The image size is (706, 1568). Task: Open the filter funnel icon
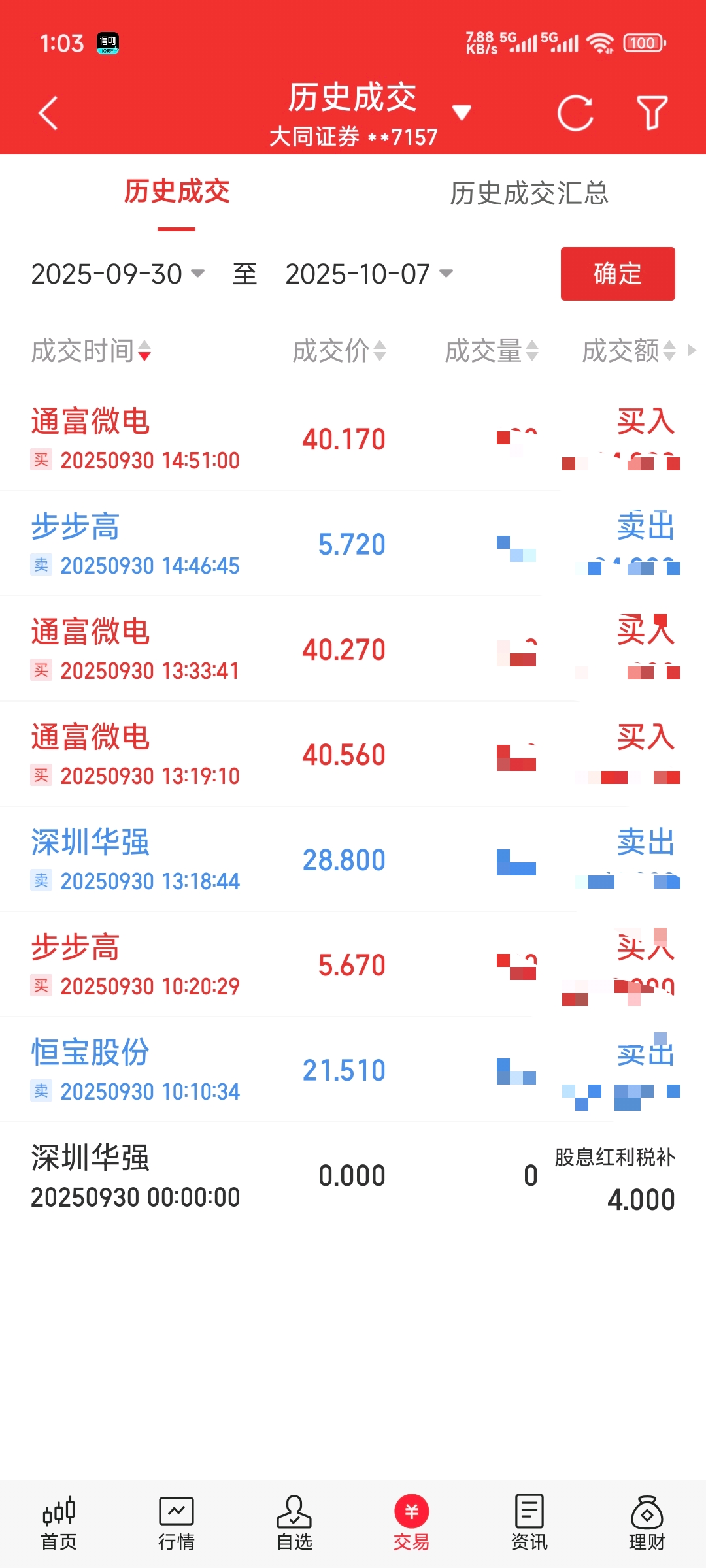652,113
